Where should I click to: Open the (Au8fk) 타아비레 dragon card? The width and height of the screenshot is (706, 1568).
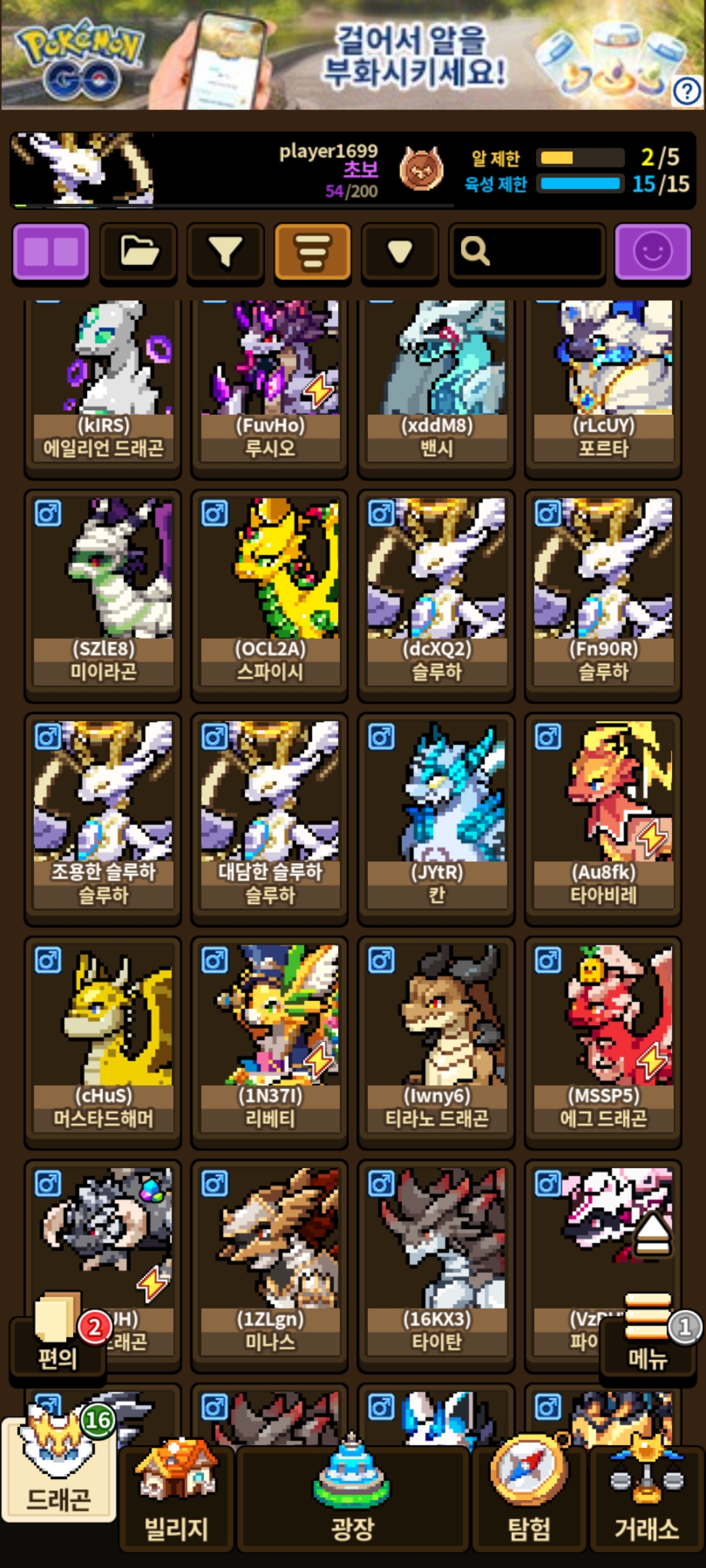pyautogui.click(x=603, y=813)
